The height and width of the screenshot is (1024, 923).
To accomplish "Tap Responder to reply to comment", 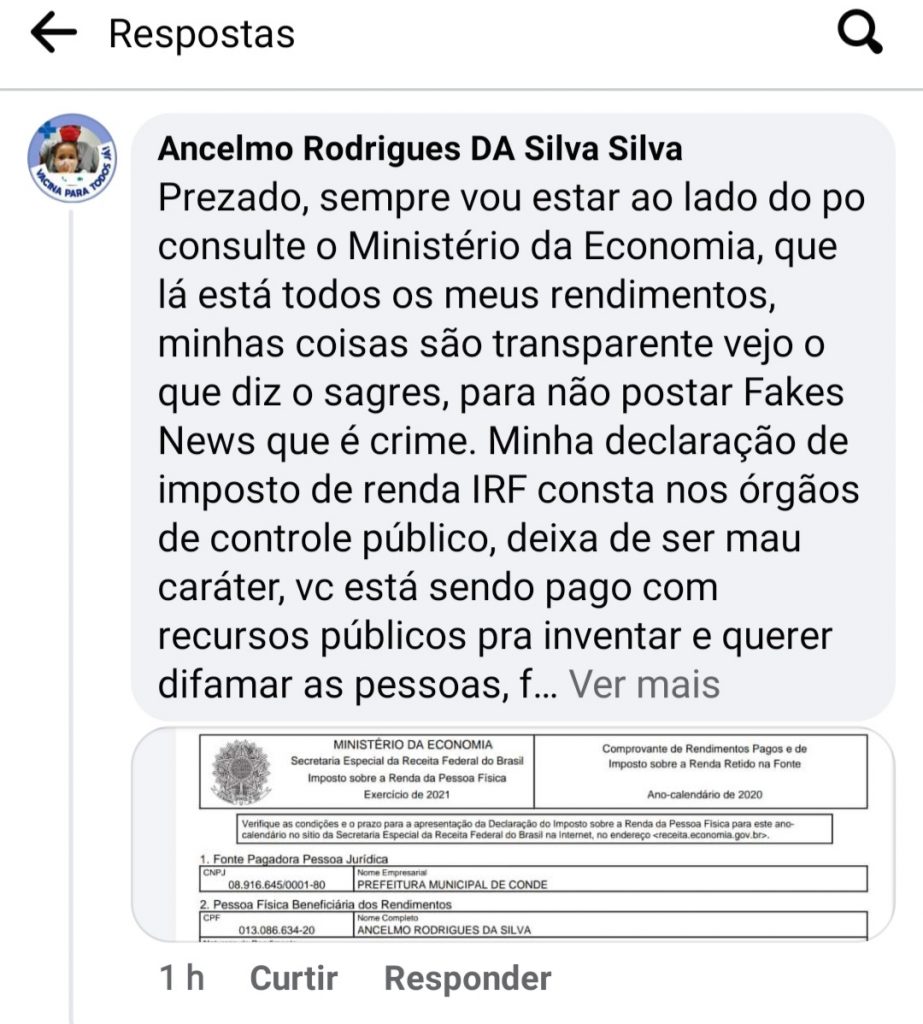I will pos(467,978).
